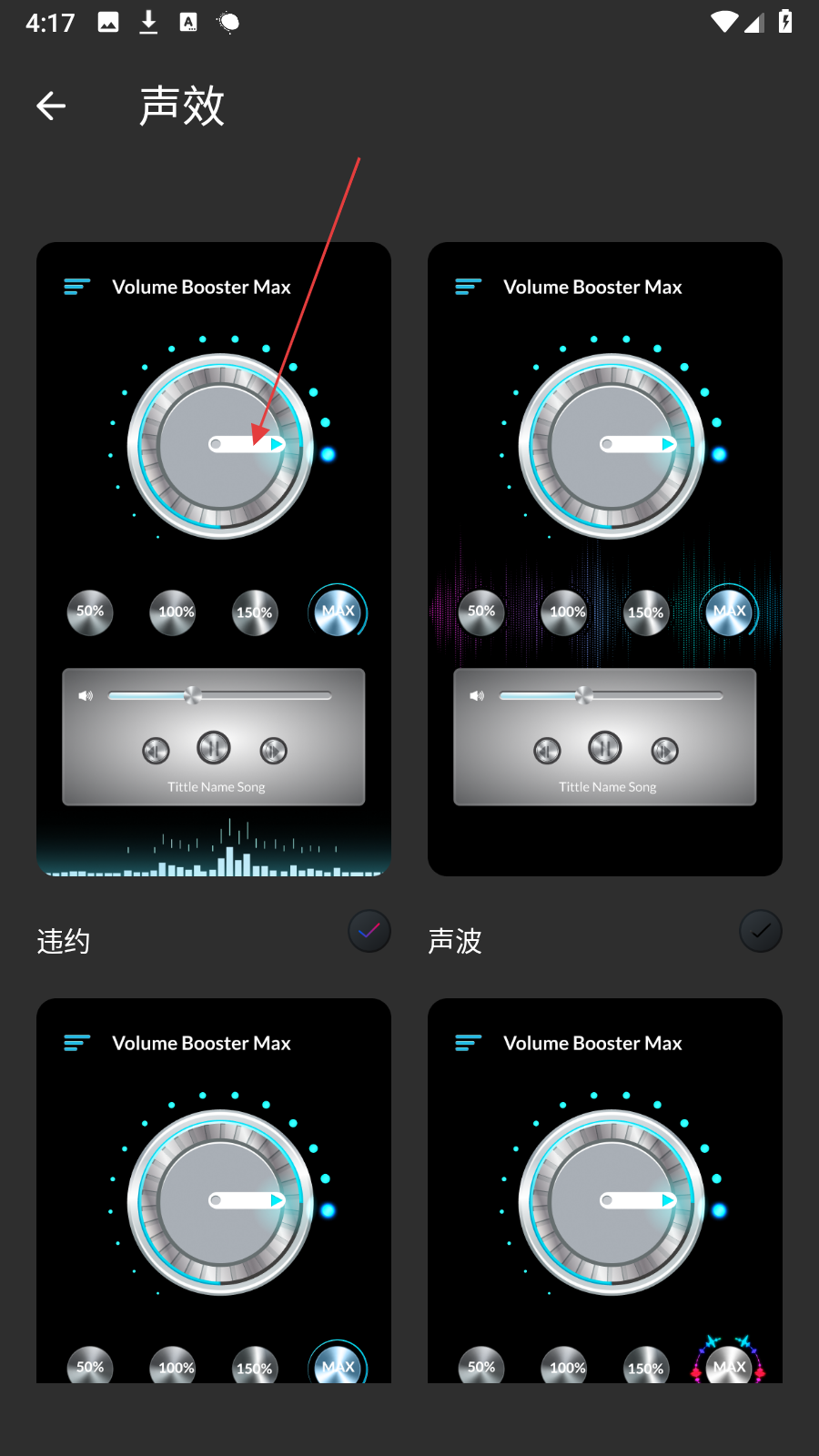The height and width of the screenshot is (1456, 819).
Task: Select the 违约 theme checkmark
Action: click(369, 931)
